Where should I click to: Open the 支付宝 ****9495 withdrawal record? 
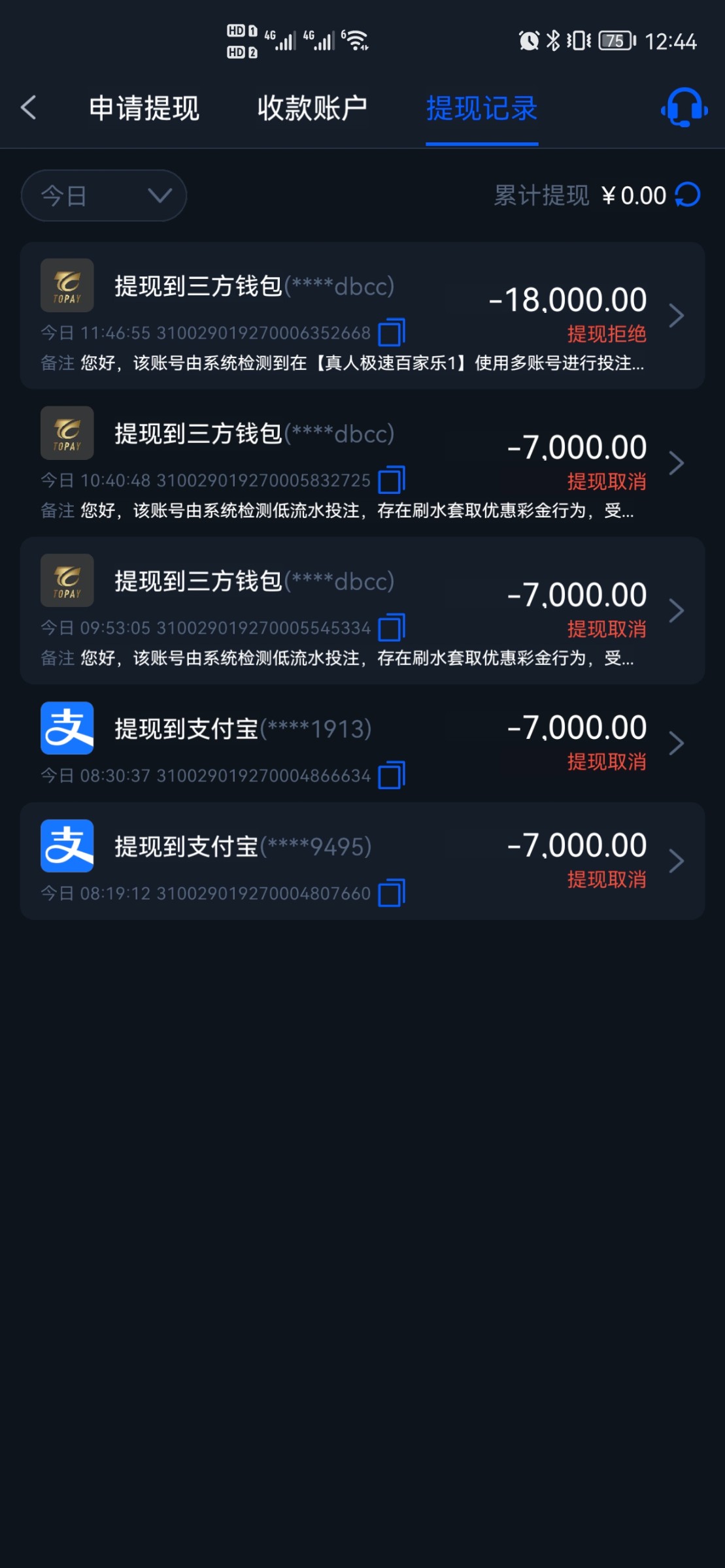coord(362,860)
